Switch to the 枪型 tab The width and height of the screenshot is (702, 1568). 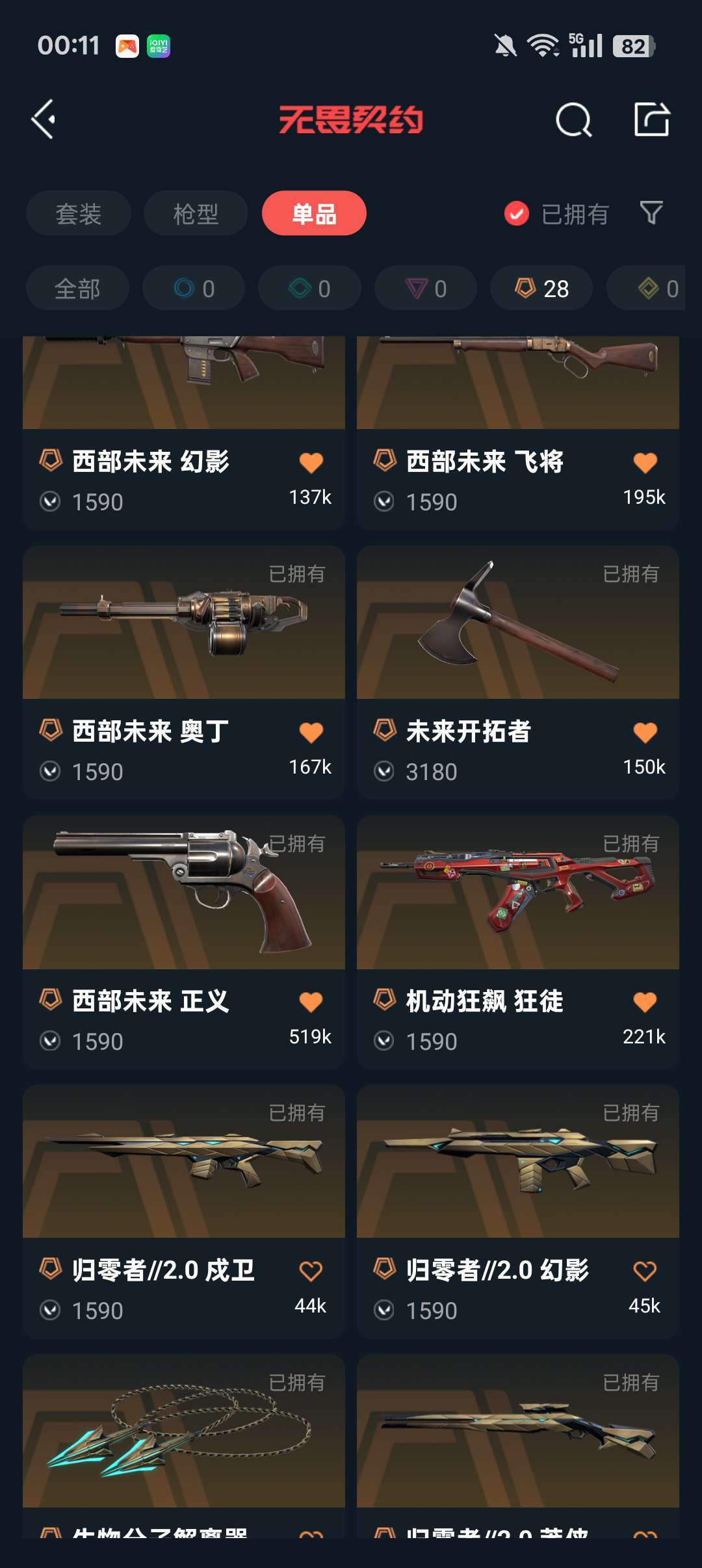(196, 213)
